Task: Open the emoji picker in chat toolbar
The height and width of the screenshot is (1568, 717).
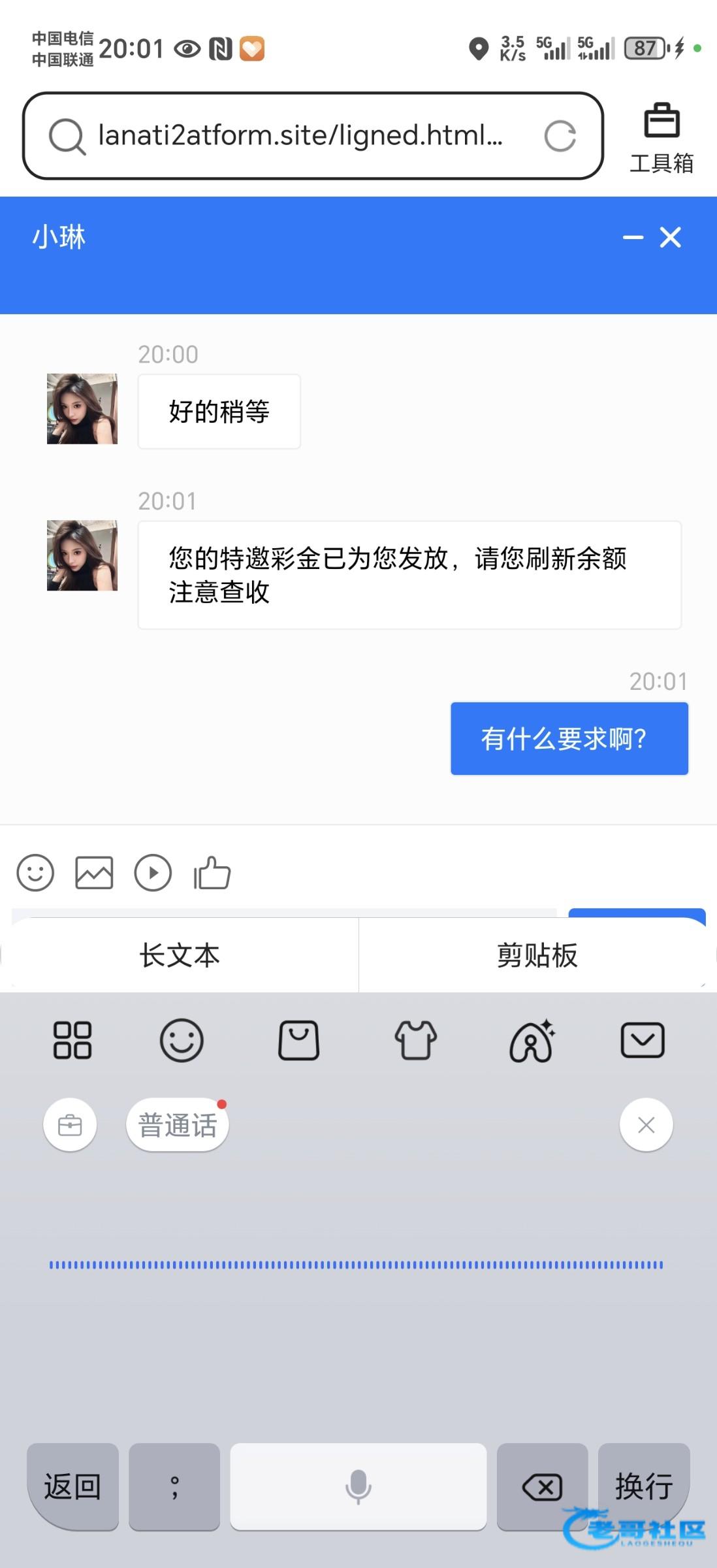Action: [x=35, y=873]
